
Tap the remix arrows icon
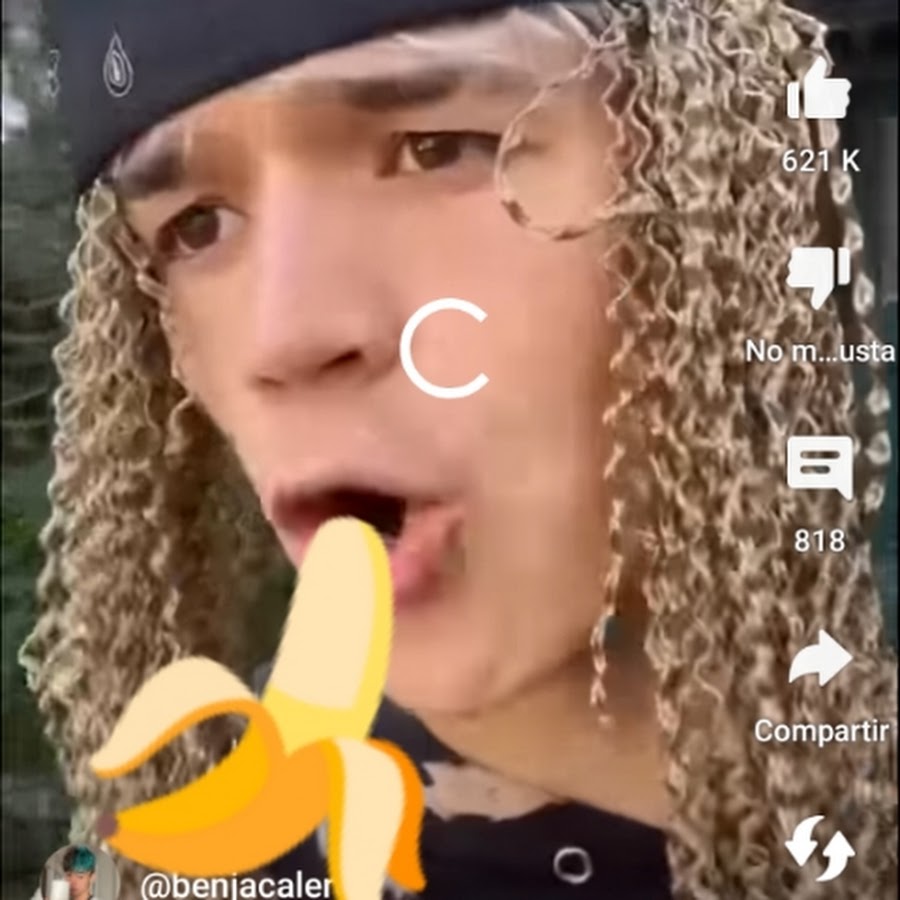tap(820, 848)
